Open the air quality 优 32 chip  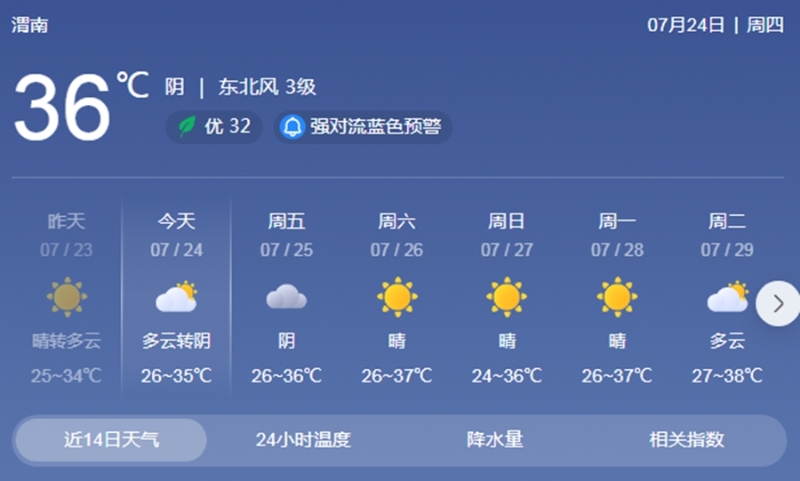pyautogui.click(x=214, y=127)
